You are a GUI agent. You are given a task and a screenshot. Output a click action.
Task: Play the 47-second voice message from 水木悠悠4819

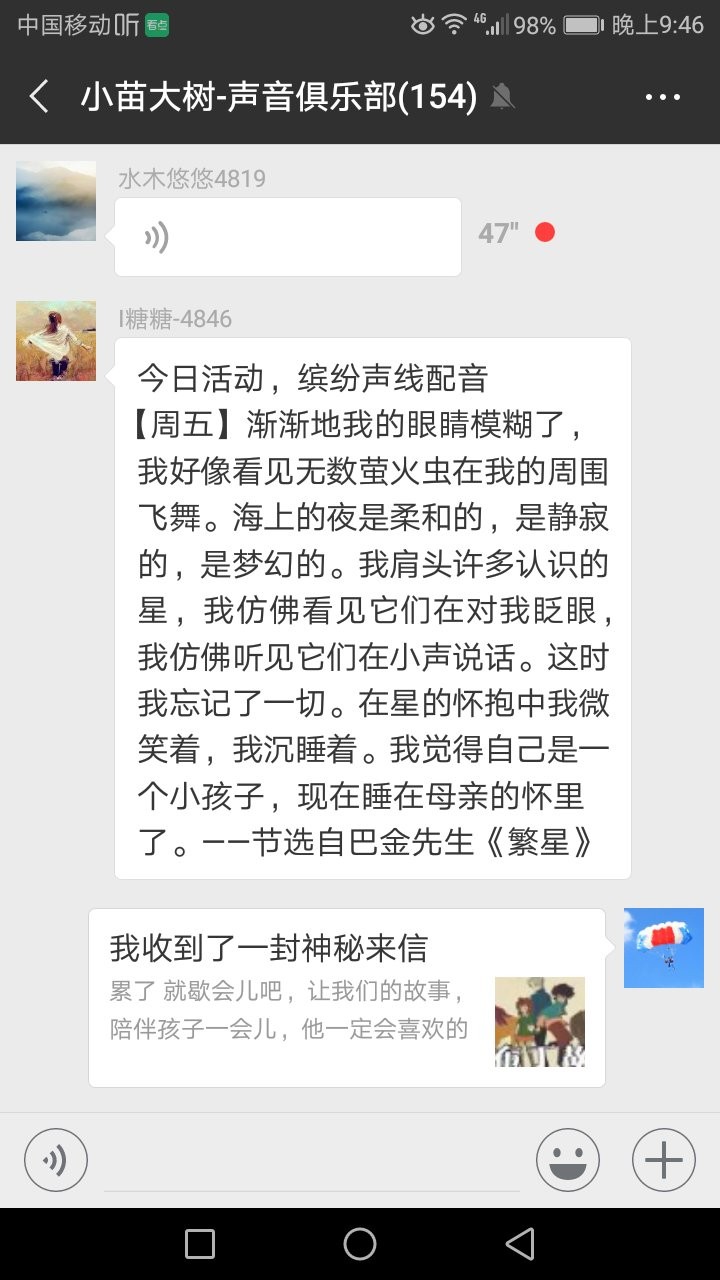tap(287, 237)
